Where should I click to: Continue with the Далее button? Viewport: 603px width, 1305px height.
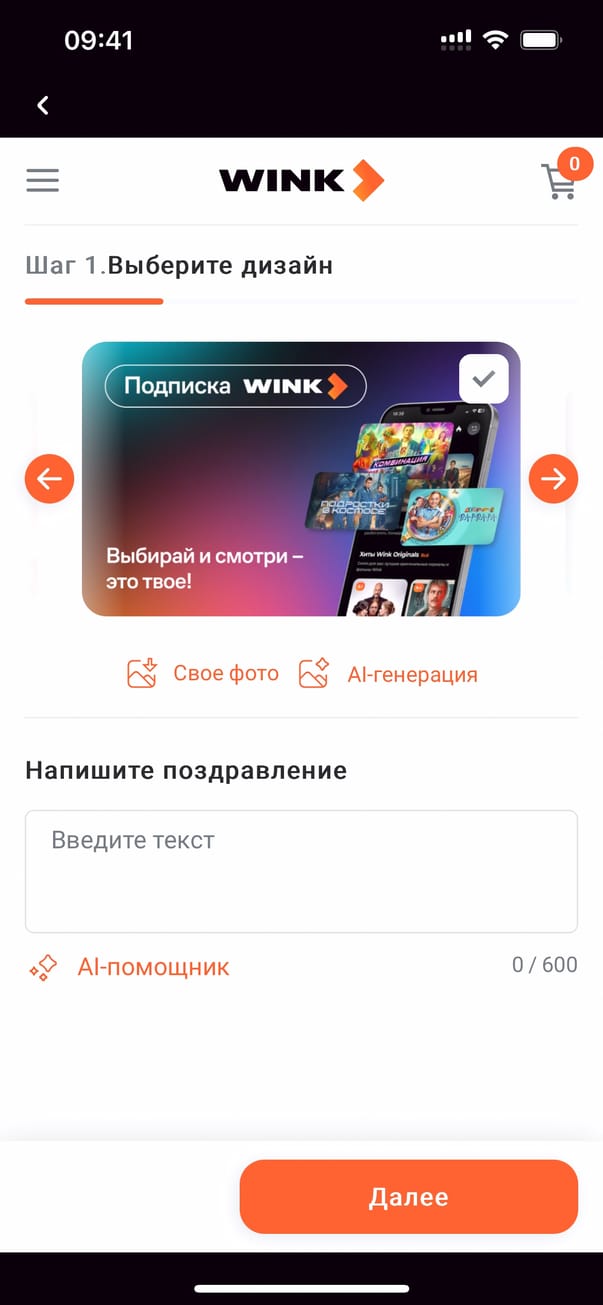point(408,1197)
